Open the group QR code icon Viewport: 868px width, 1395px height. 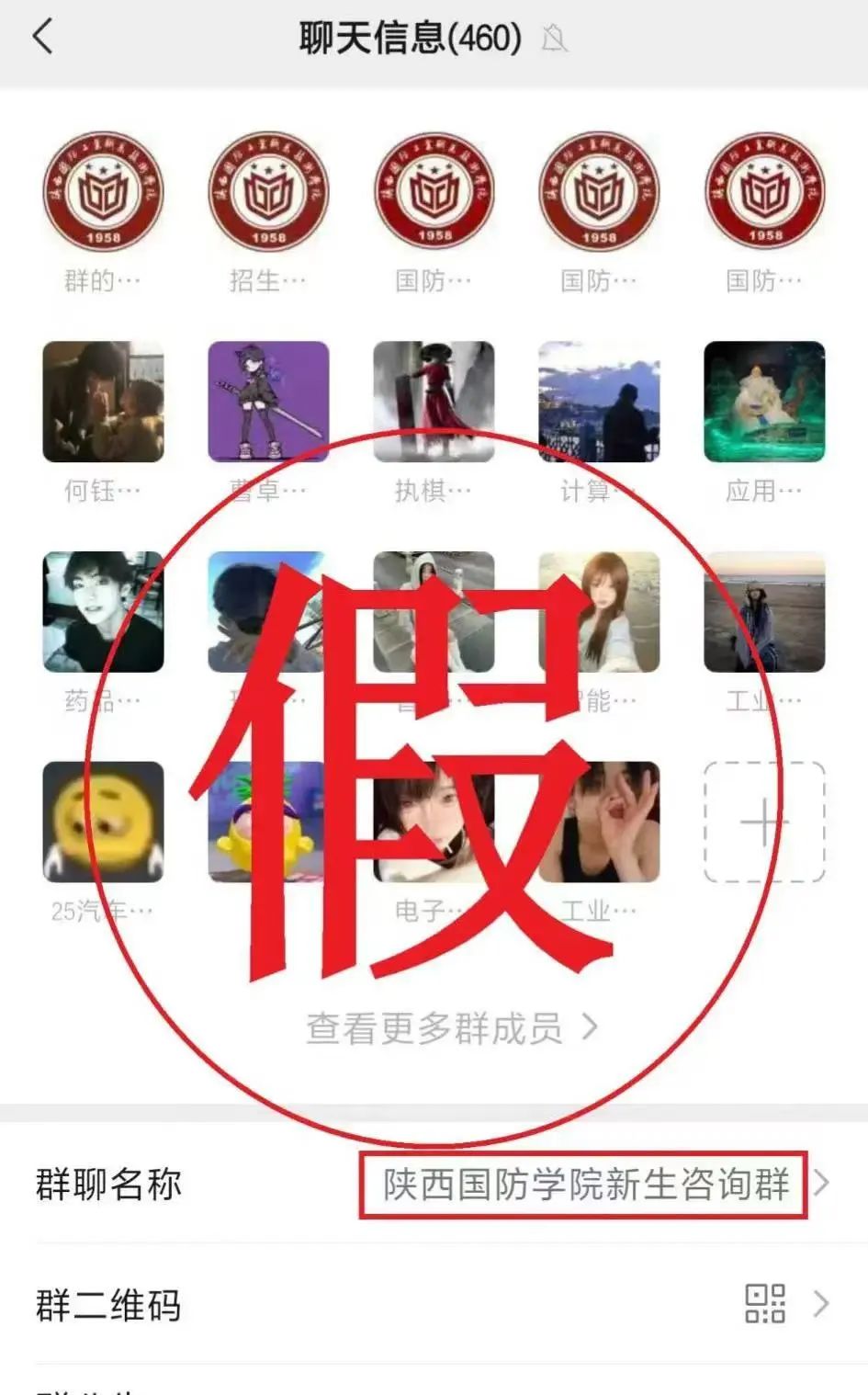[x=767, y=1301]
